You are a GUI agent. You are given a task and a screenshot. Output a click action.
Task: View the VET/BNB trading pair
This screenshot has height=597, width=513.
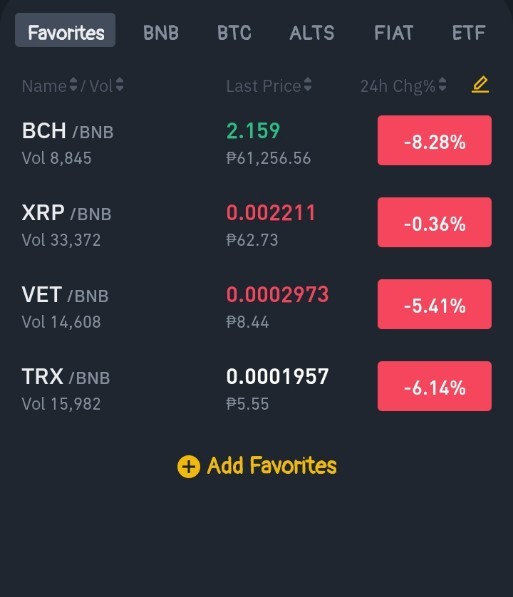click(256, 307)
